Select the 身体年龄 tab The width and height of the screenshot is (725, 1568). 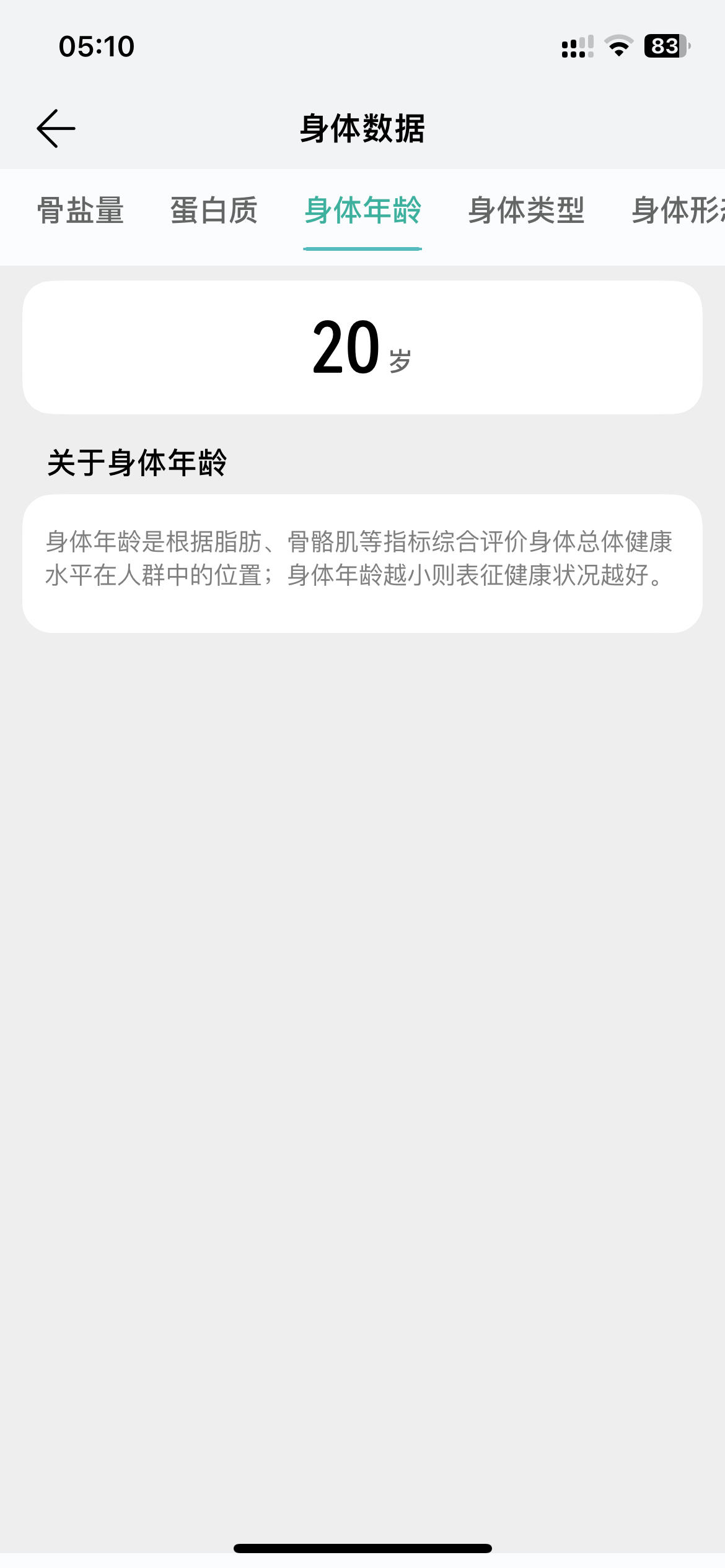click(362, 211)
